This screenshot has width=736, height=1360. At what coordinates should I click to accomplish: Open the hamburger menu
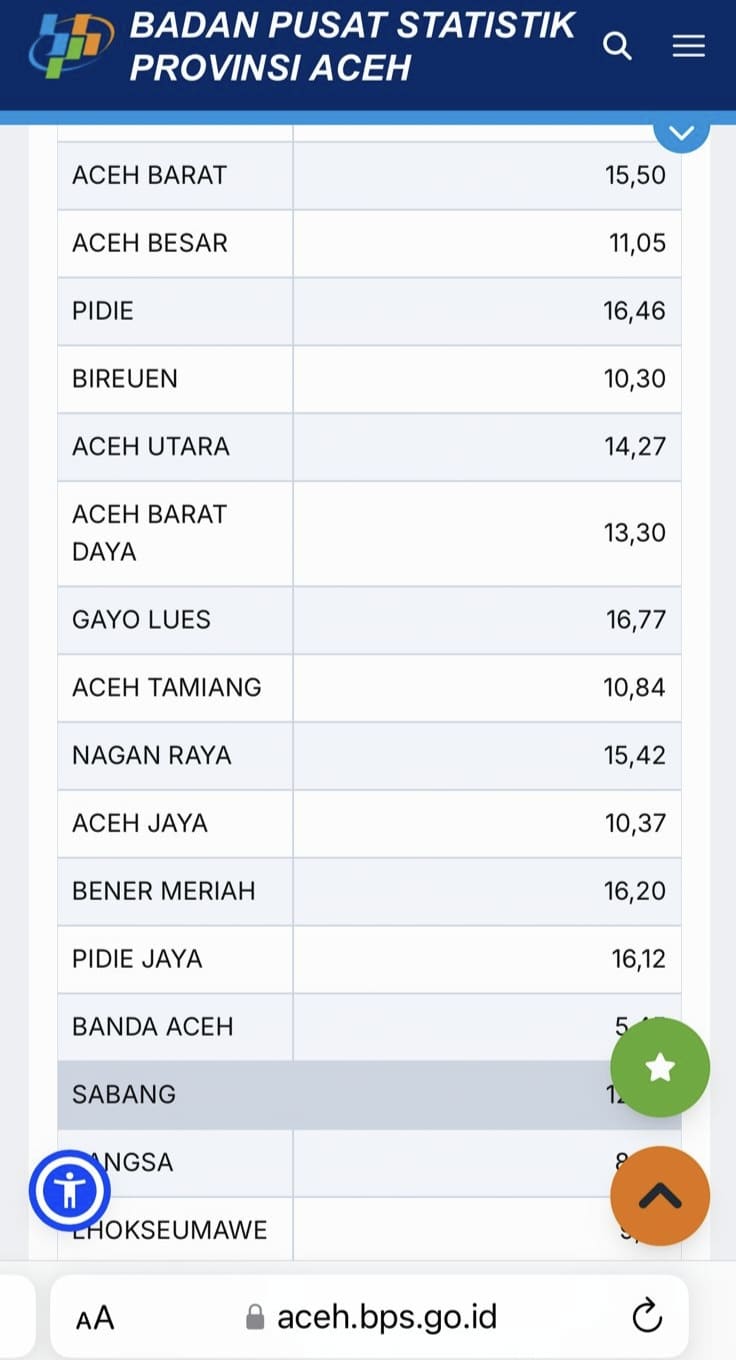click(x=688, y=46)
